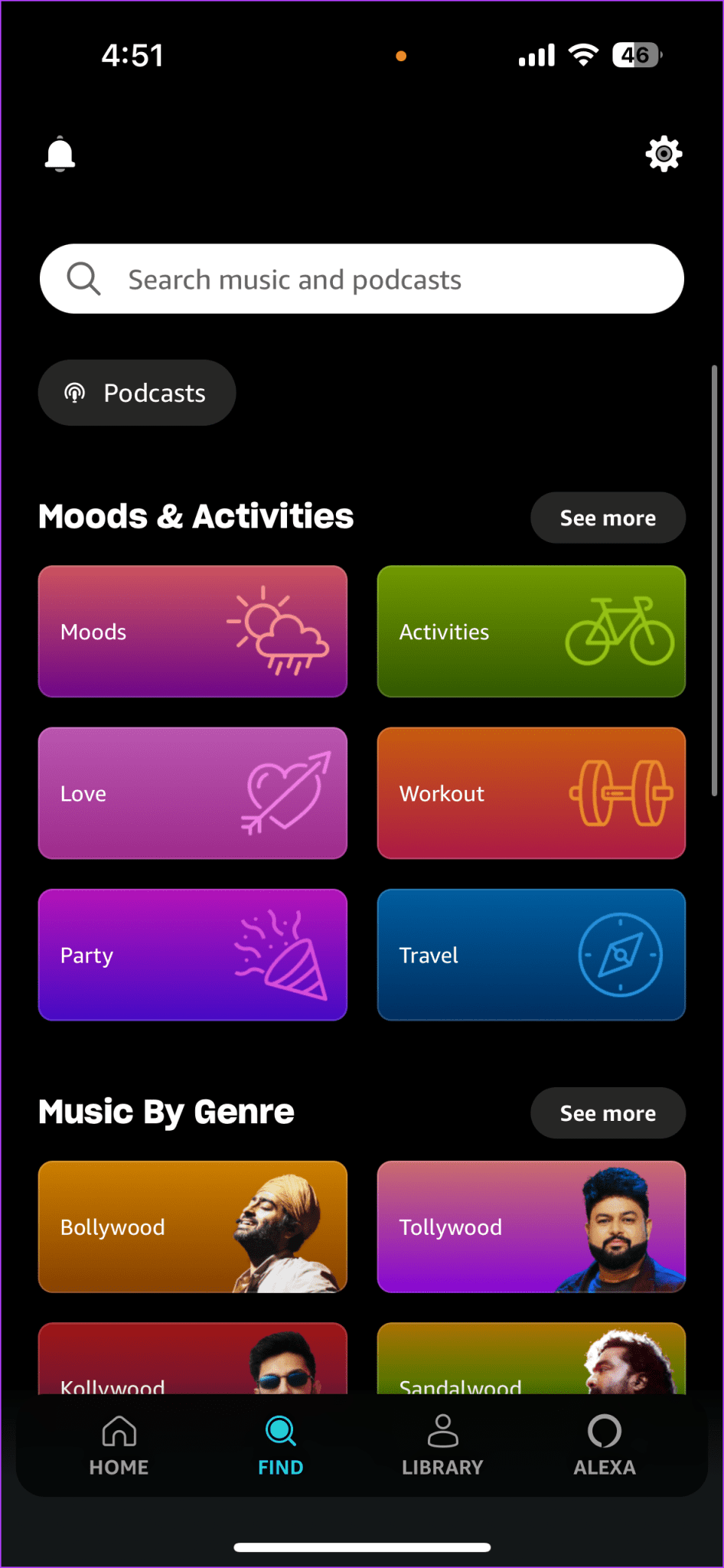The height and width of the screenshot is (1568, 724).
Task: Open the Bollywood genre card
Action: click(x=192, y=1227)
